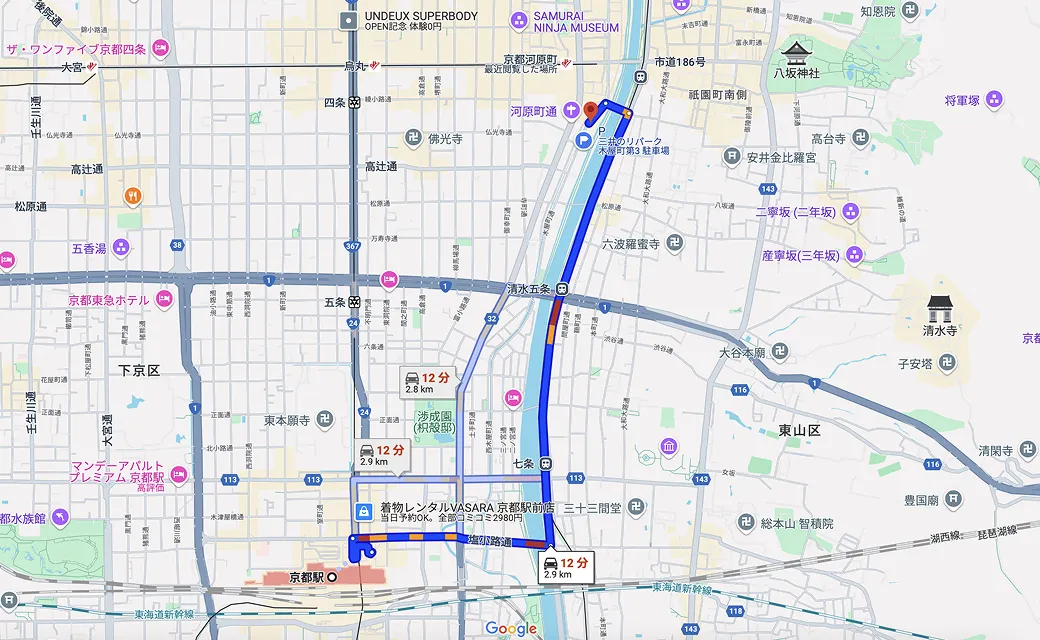Open the SAMURAI NINJA MUSEUM pin
This screenshot has height=640, width=1040.
pyautogui.click(x=518, y=19)
